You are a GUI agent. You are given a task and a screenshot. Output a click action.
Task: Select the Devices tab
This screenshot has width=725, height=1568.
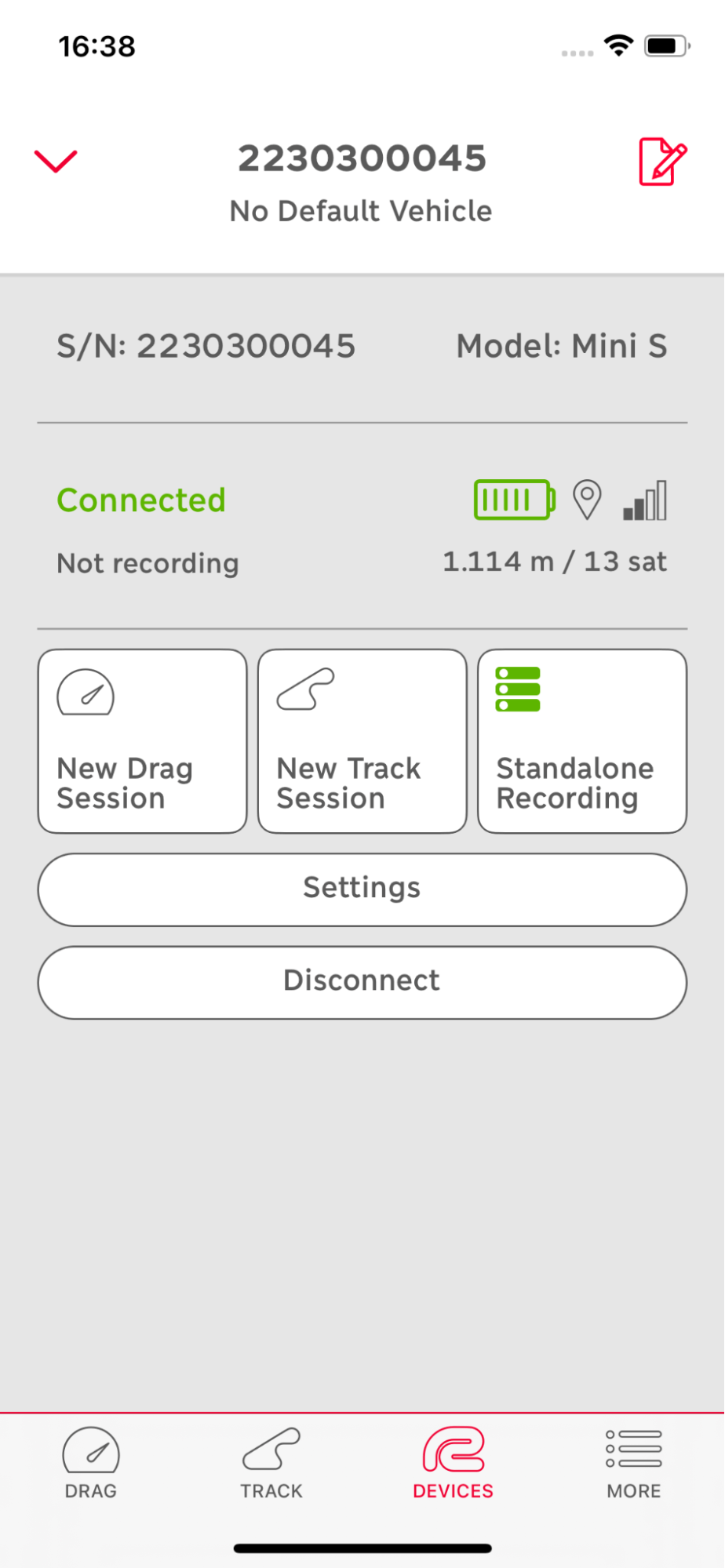(x=454, y=1463)
